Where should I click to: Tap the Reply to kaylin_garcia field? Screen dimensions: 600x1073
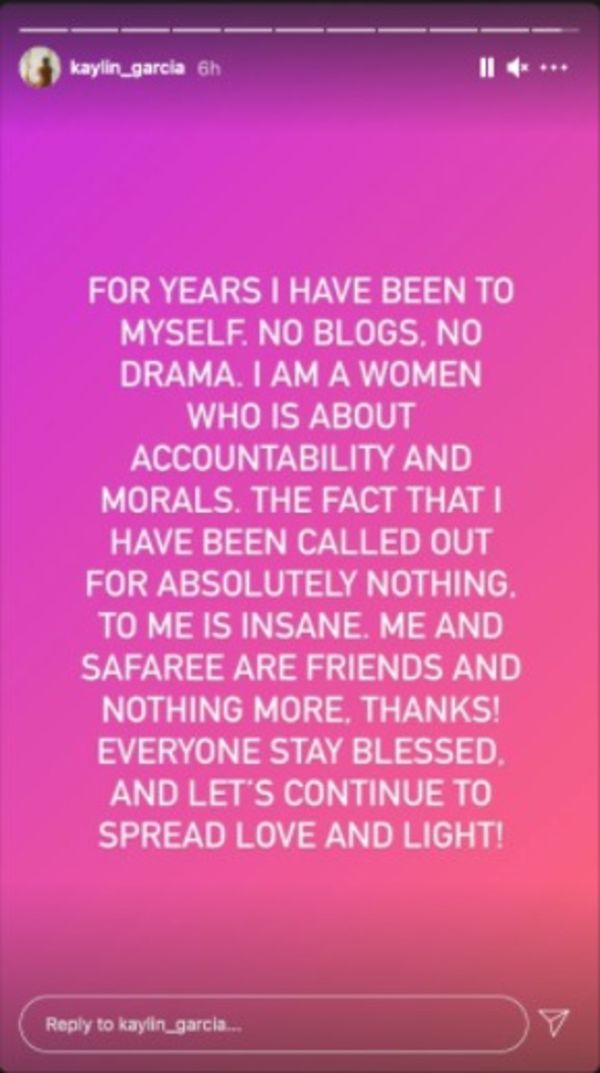pyautogui.click(x=274, y=1024)
